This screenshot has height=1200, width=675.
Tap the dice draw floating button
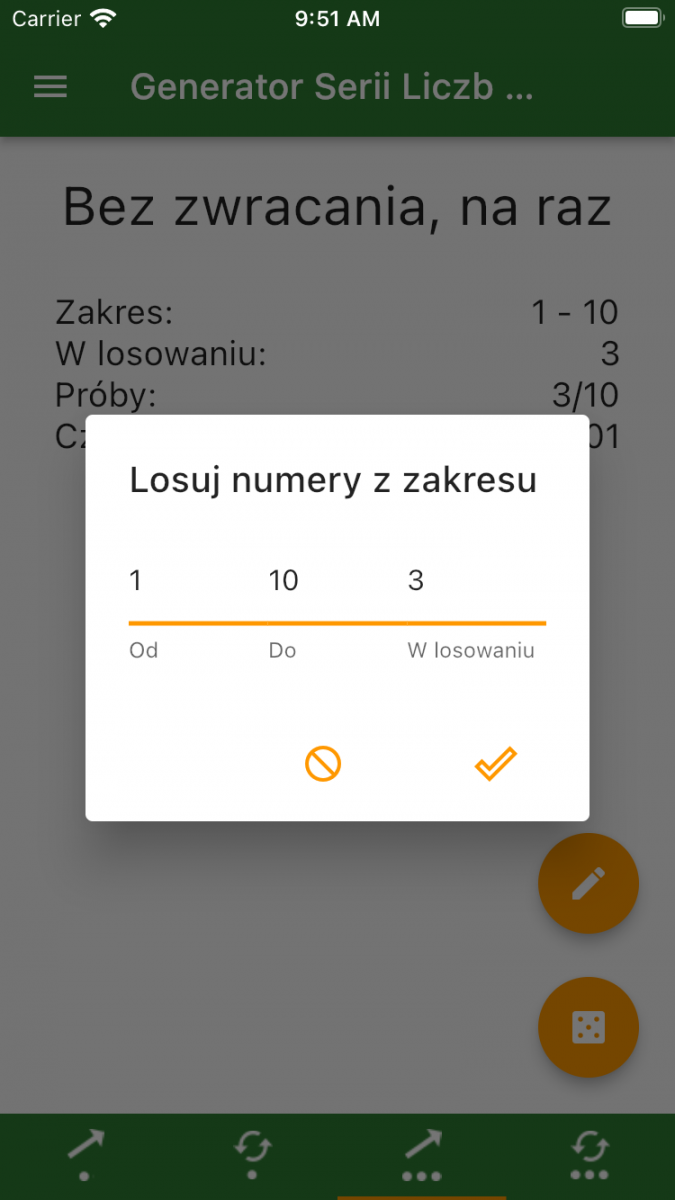[588, 1027]
